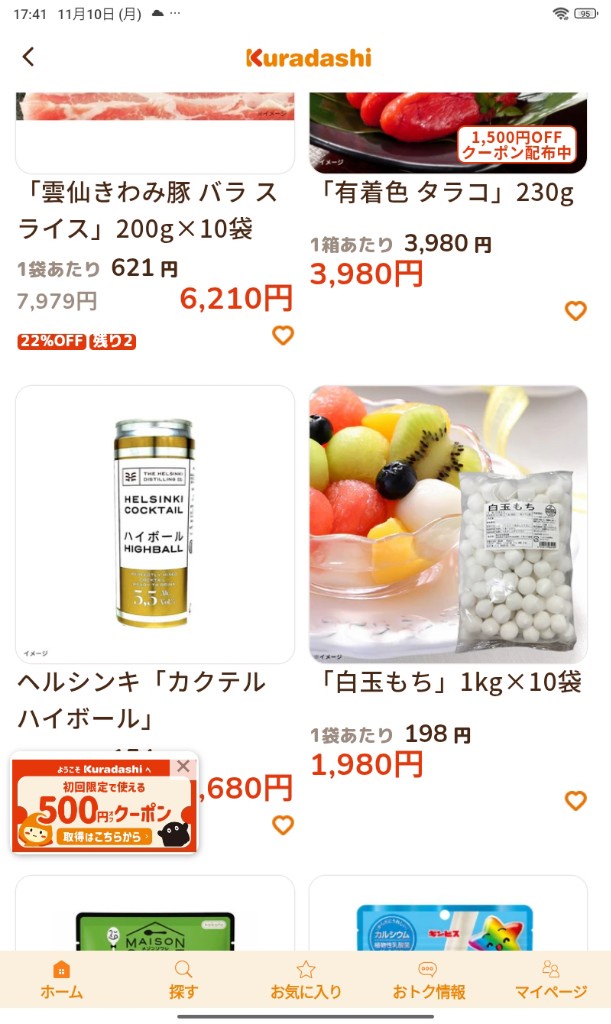Add ヘルシンキ カクテル ハイボール to favorites
Screen dimensions: 611x1024
coord(283,825)
